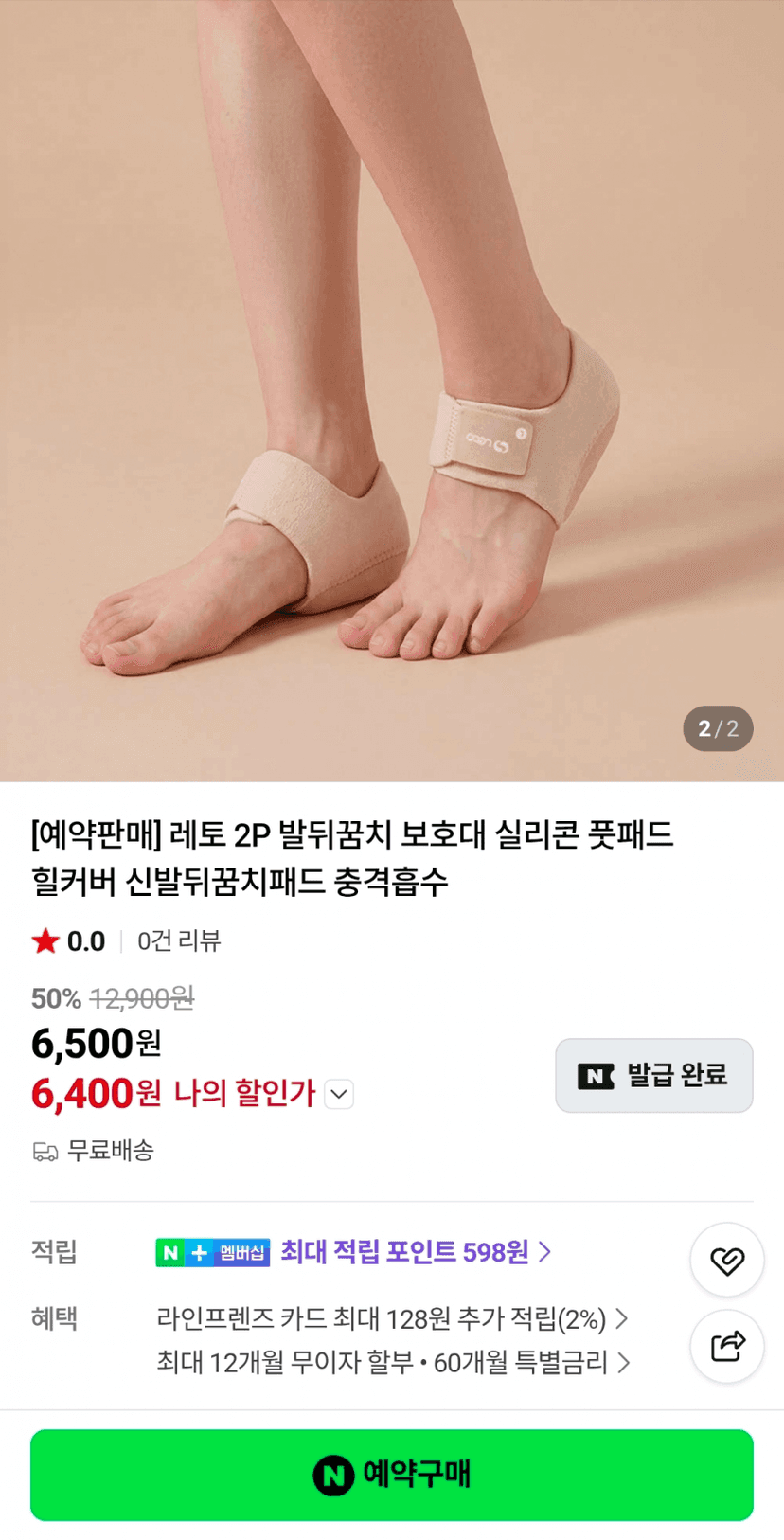Open the 0건 리뷰 reviews
Screen dimensions: 784x1540
click(179, 940)
